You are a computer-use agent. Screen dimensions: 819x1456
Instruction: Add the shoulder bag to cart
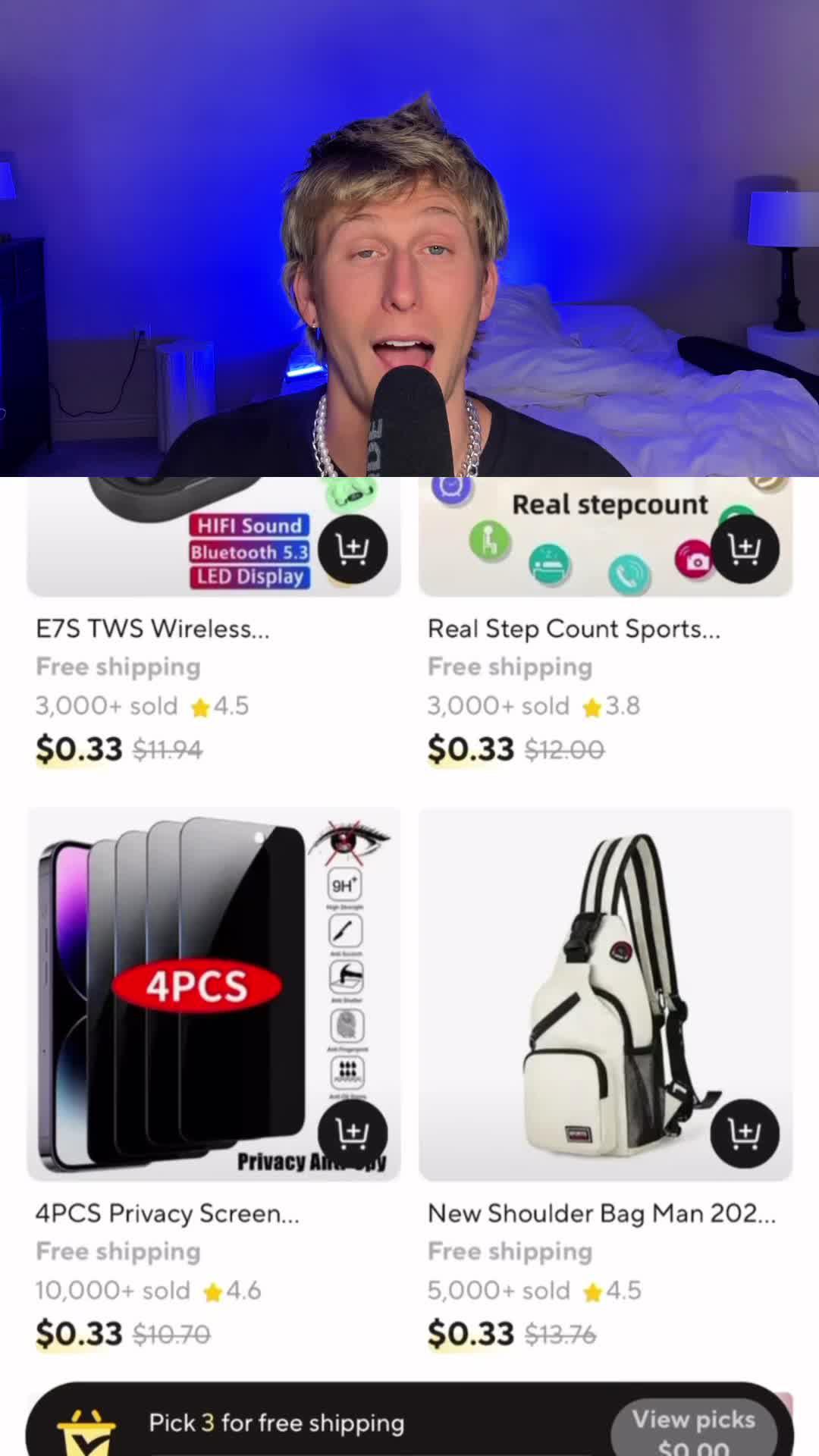(x=746, y=1133)
